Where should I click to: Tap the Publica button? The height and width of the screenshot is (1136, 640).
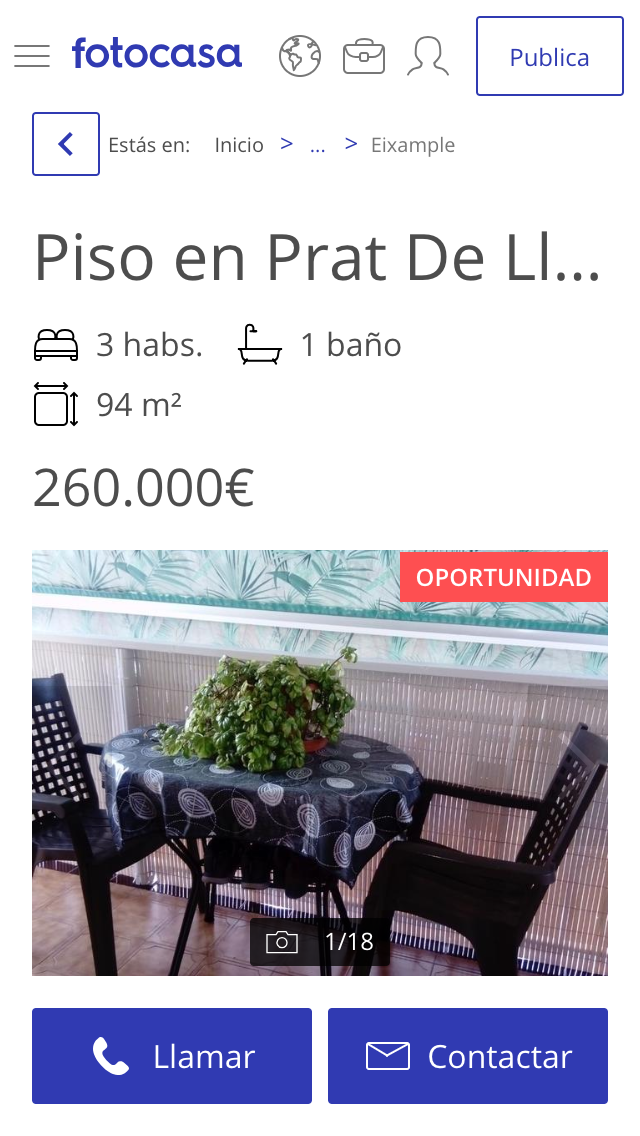click(x=549, y=57)
